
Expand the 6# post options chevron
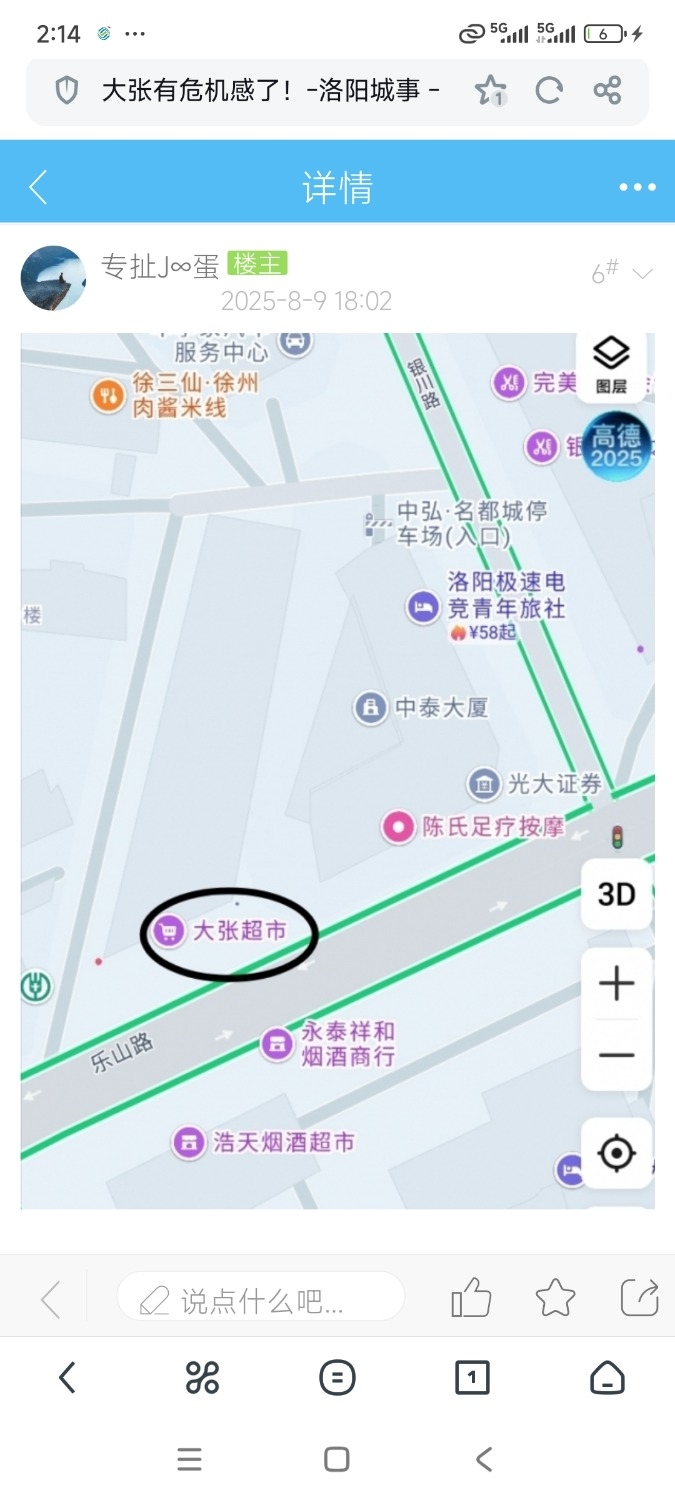643,274
